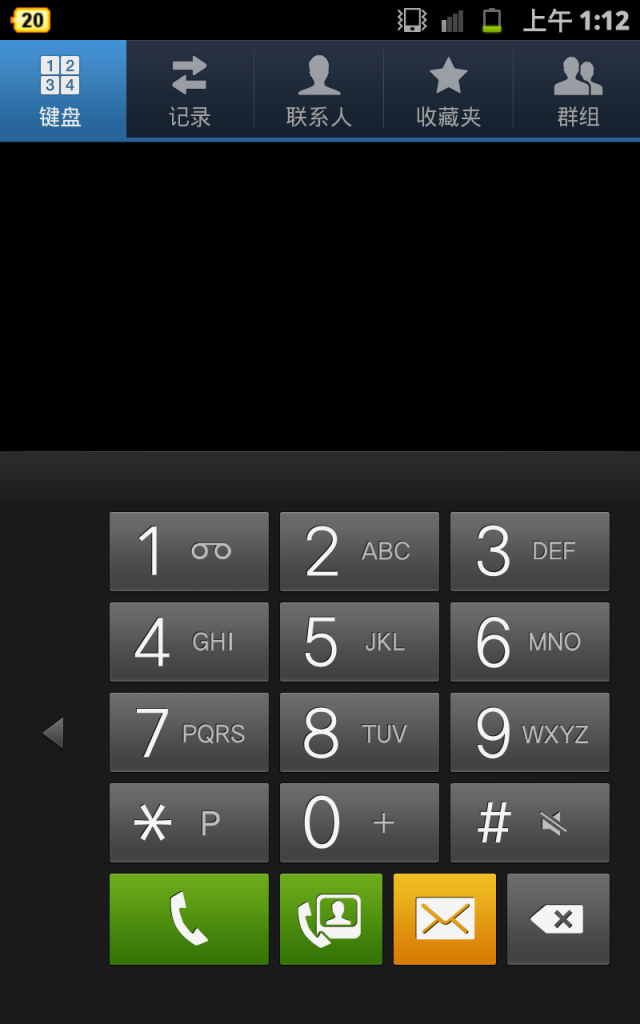The height and width of the screenshot is (1024, 640).
Task: Enter digit 6 MNO
Action: pos(530,642)
